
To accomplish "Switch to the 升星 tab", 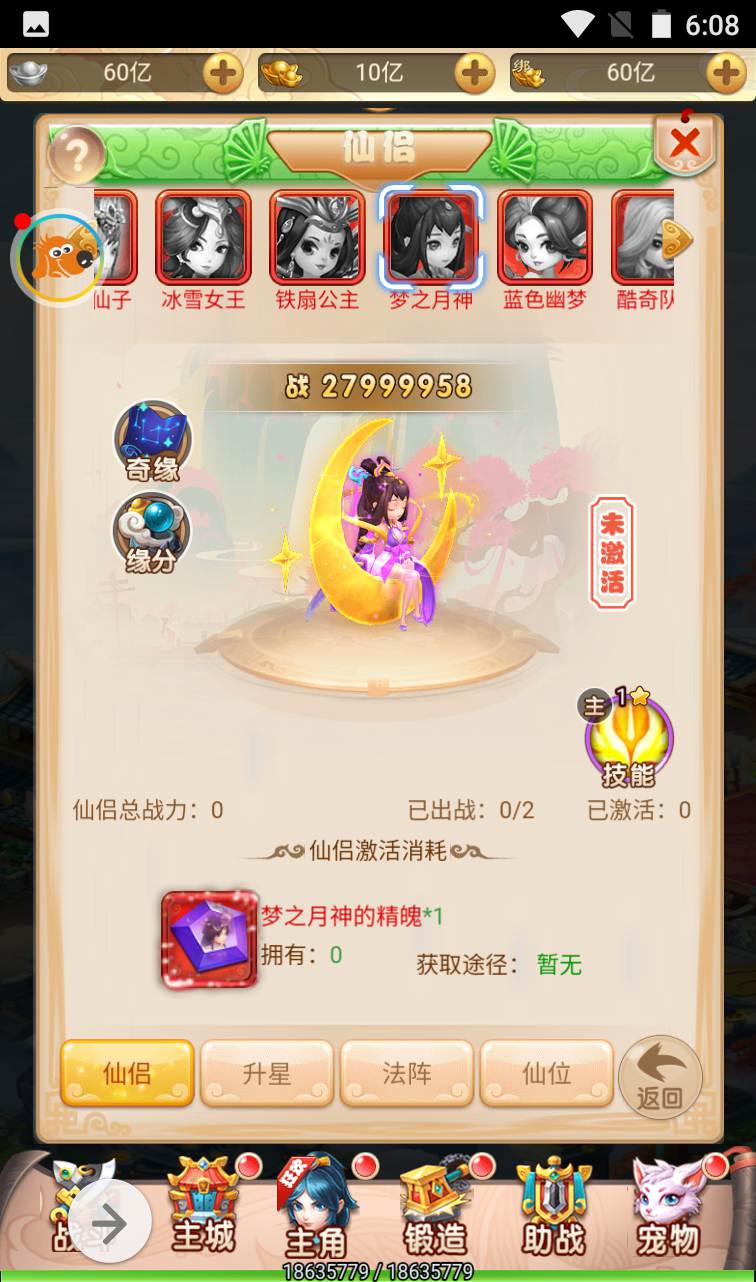I will pos(266,1074).
